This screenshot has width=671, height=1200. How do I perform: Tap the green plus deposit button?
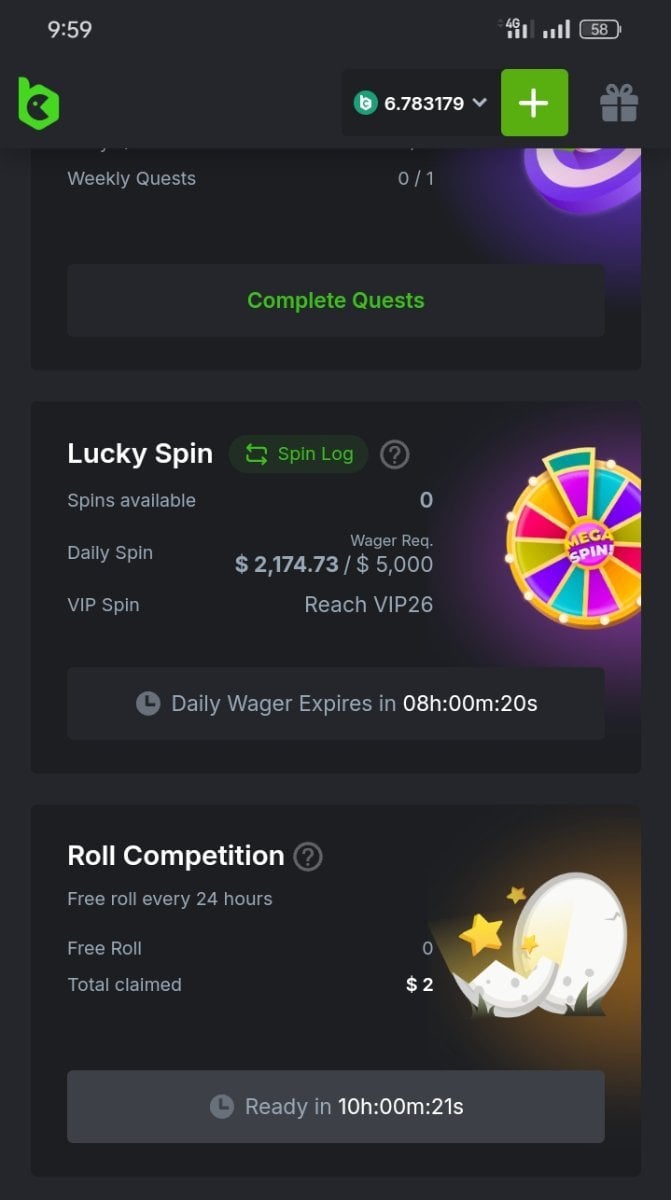(x=534, y=103)
